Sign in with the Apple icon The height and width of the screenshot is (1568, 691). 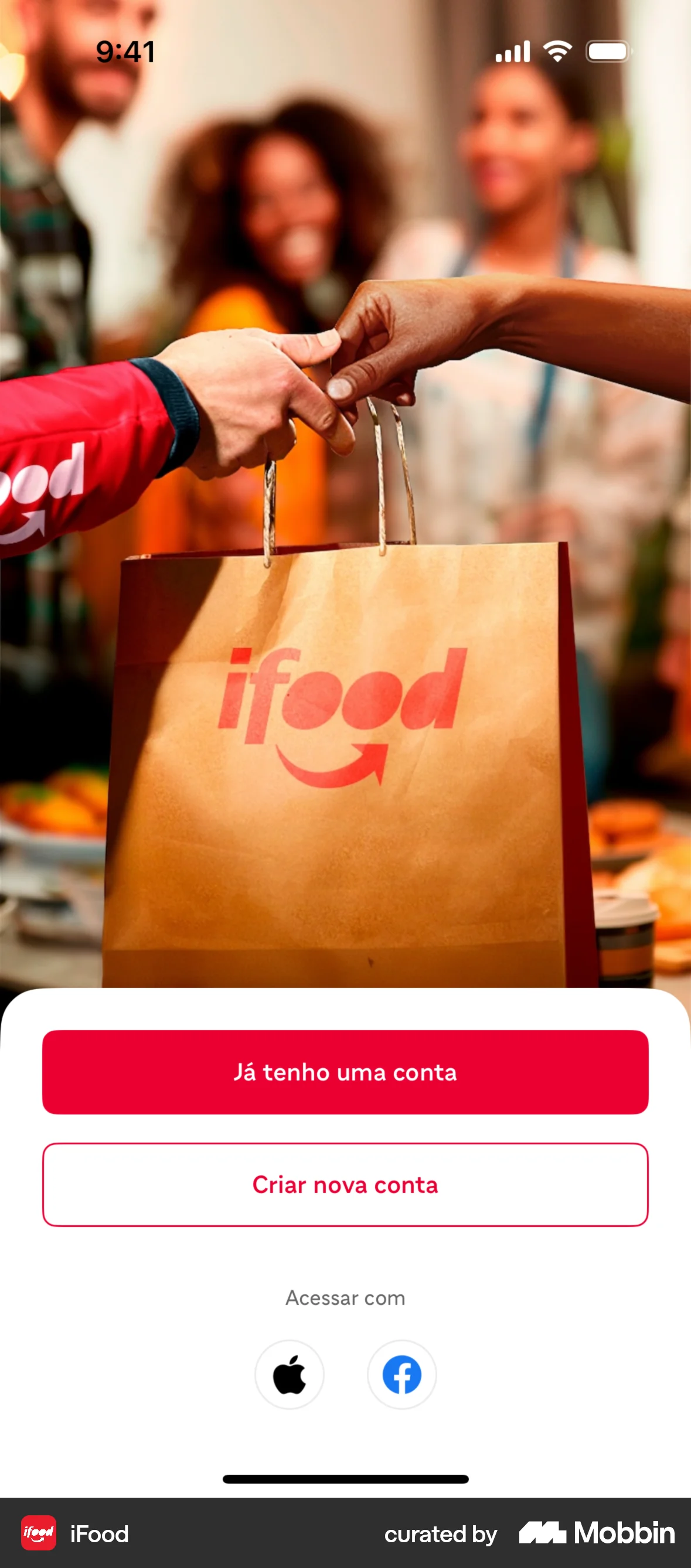coord(290,1375)
